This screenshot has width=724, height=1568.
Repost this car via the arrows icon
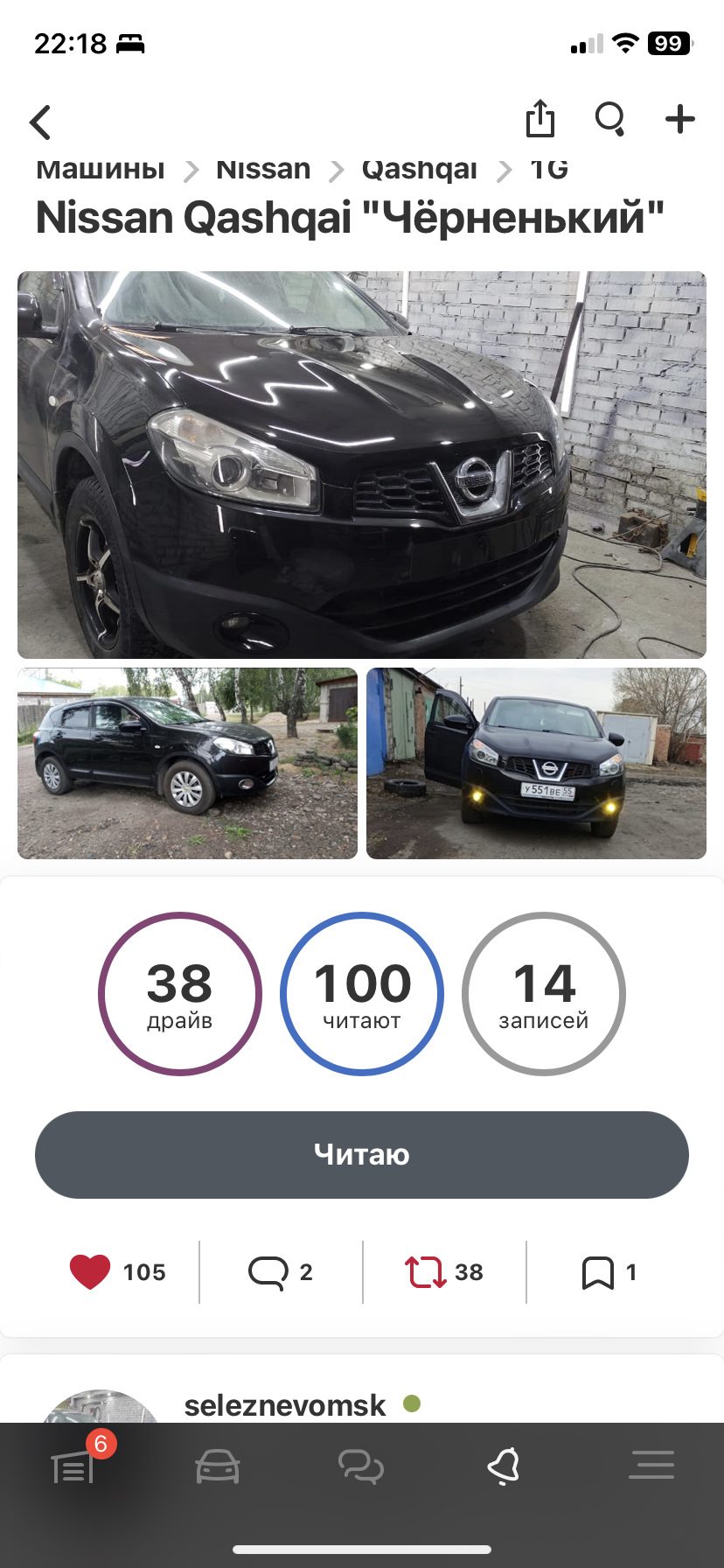[x=426, y=1272]
